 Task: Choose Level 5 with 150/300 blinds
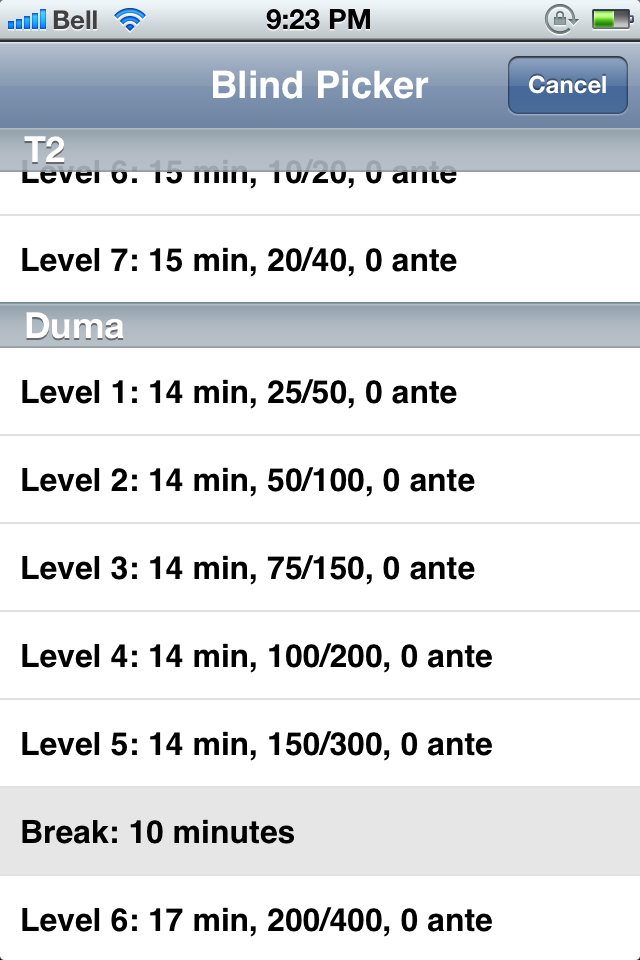point(320,744)
